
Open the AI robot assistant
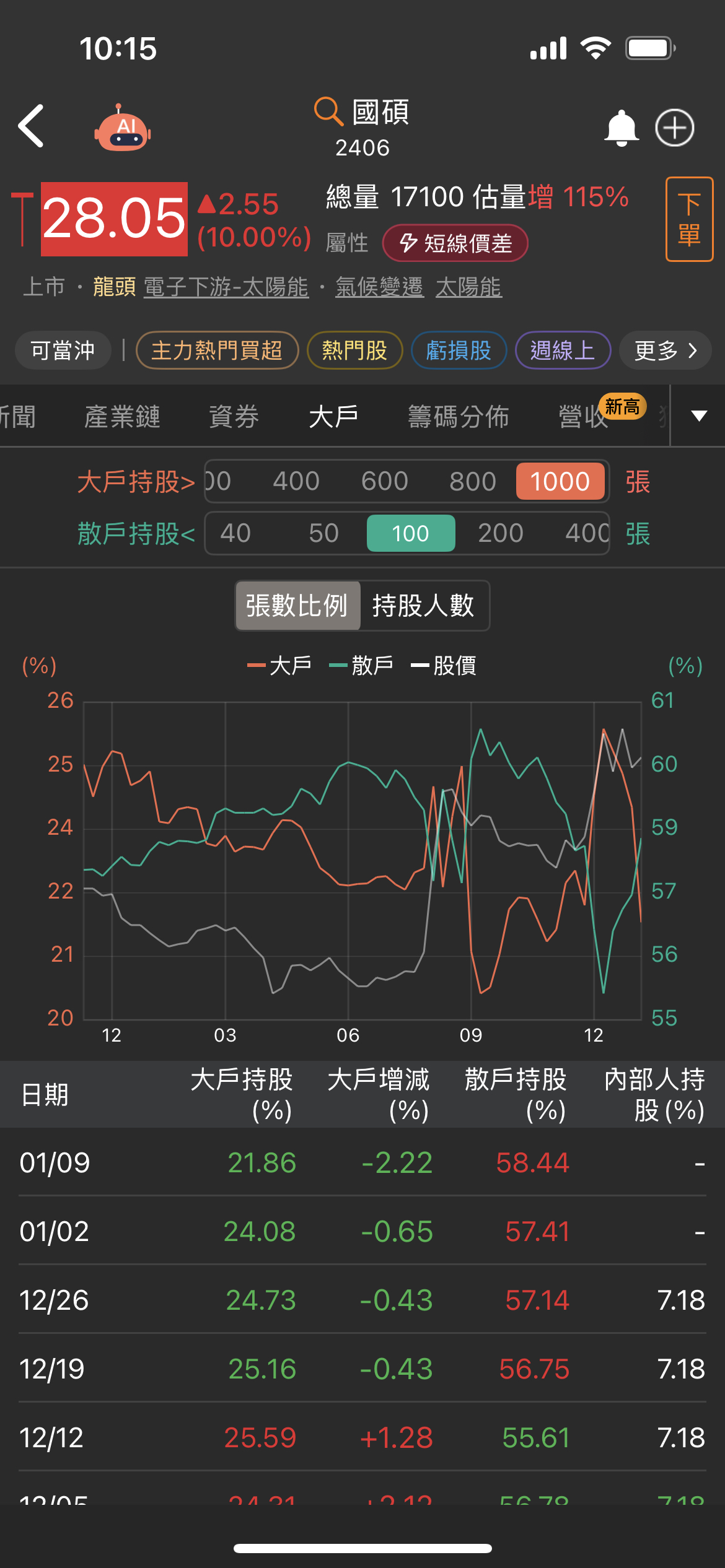pos(122,128)
